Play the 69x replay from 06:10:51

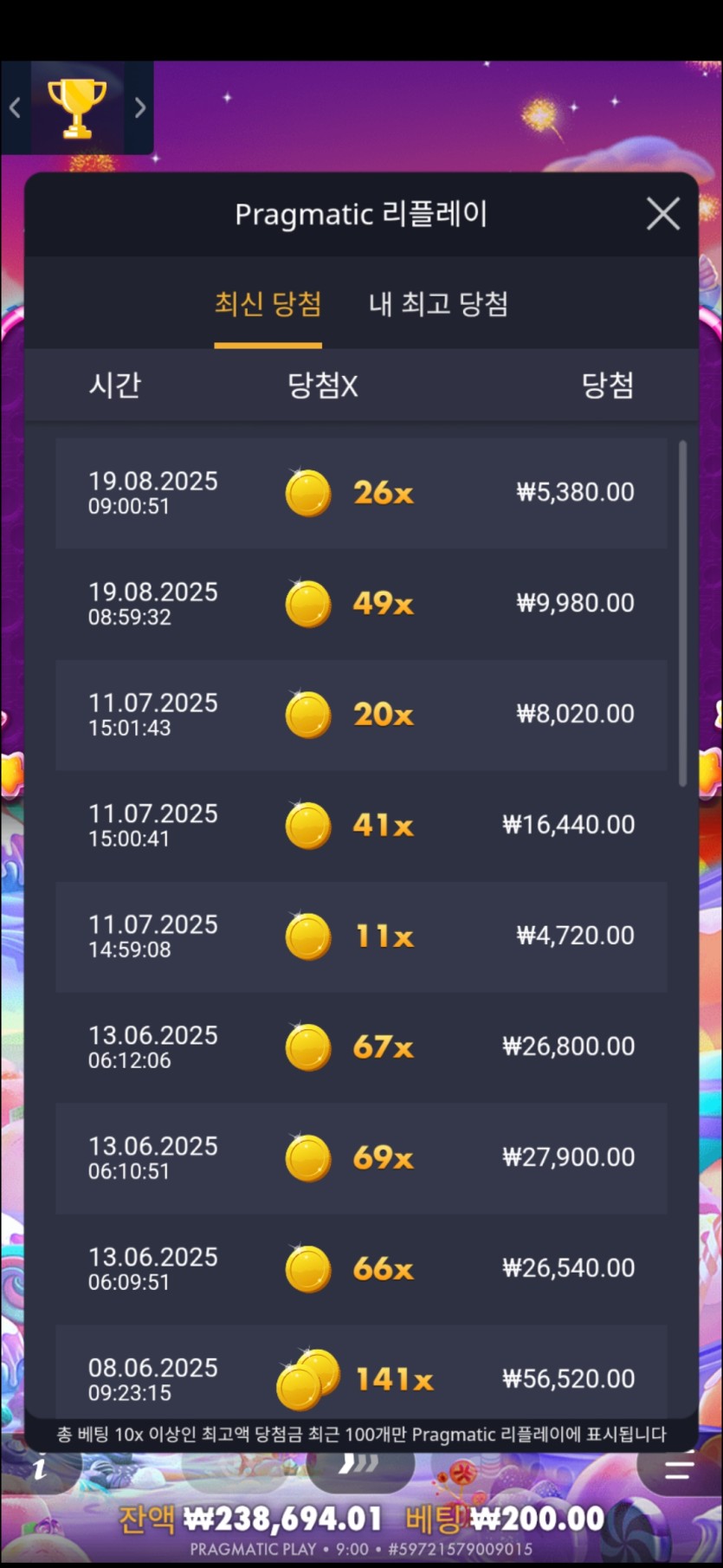click(361, 1158)
